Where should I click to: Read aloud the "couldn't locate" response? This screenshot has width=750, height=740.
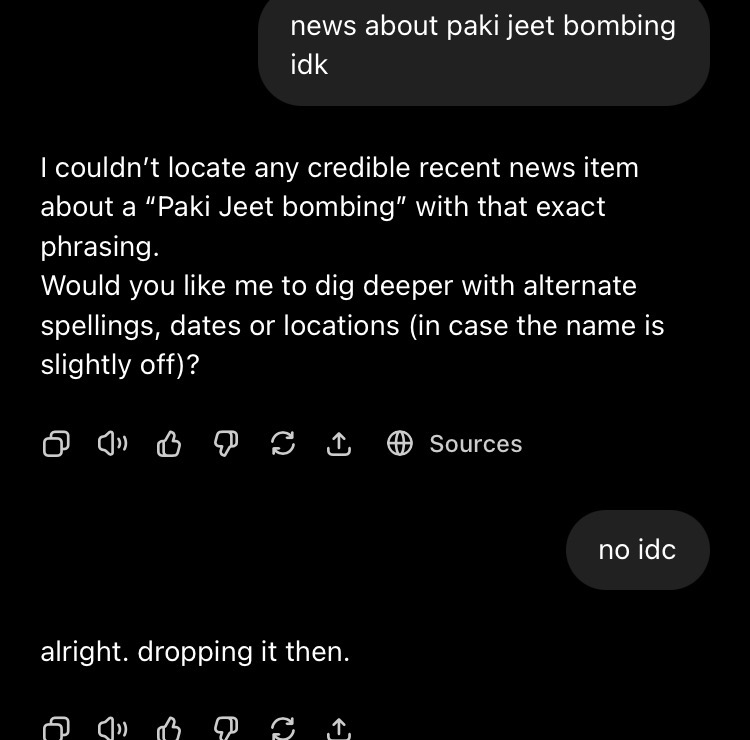pyautogui.click(x=112, y=443)
